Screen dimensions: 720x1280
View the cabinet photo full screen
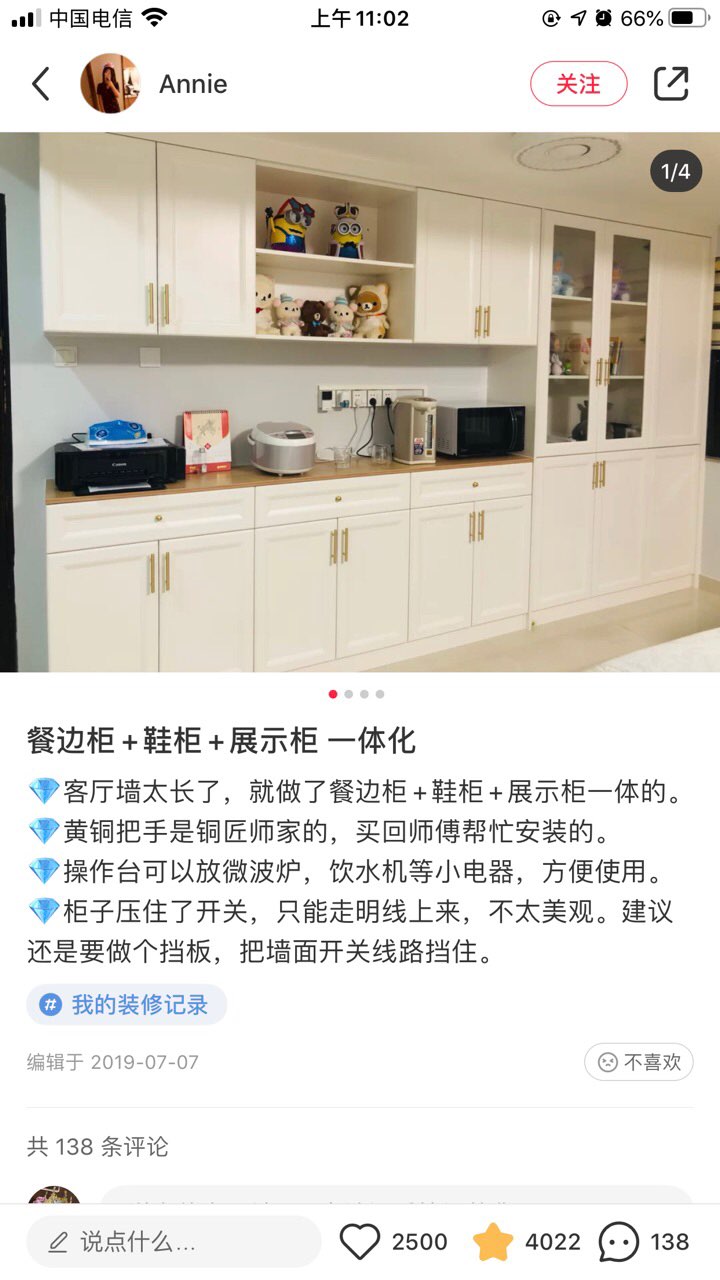[360, 402]
